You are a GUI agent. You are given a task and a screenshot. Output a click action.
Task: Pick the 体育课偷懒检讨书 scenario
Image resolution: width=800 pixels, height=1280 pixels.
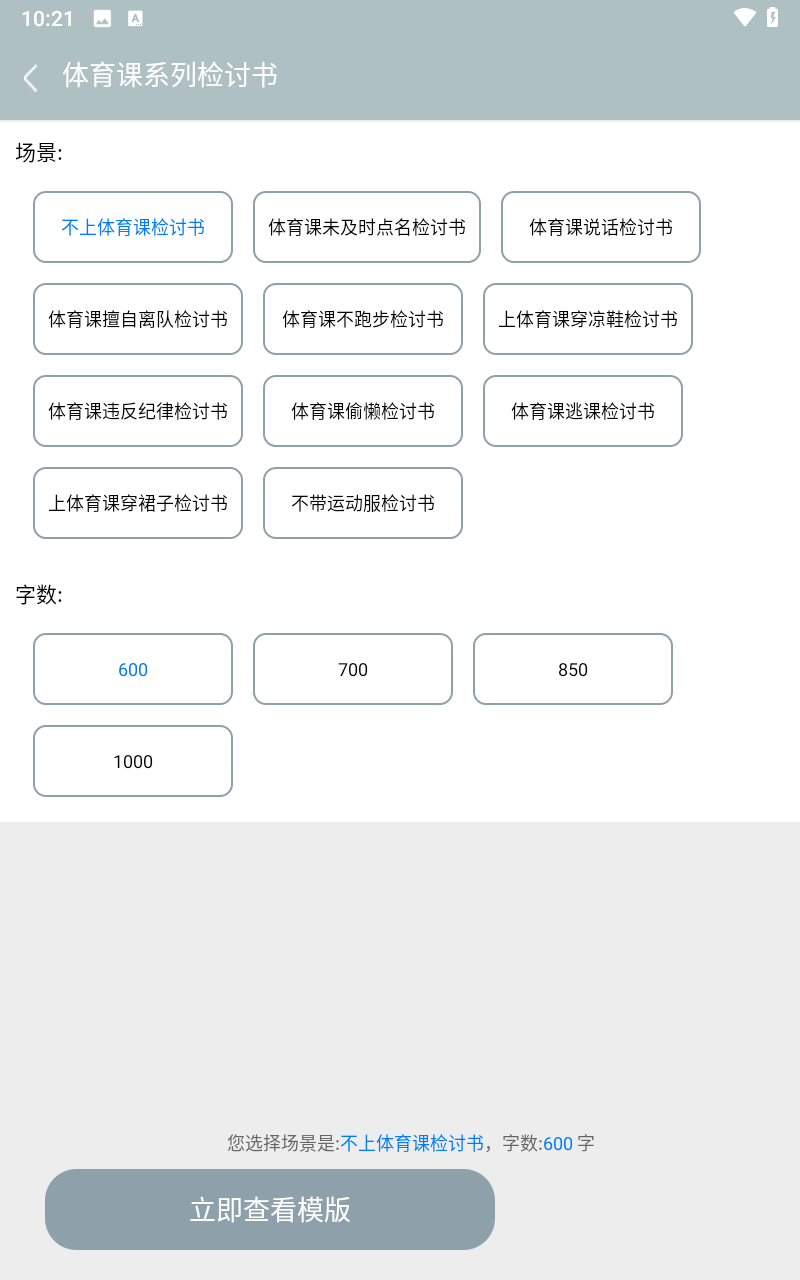363,411
